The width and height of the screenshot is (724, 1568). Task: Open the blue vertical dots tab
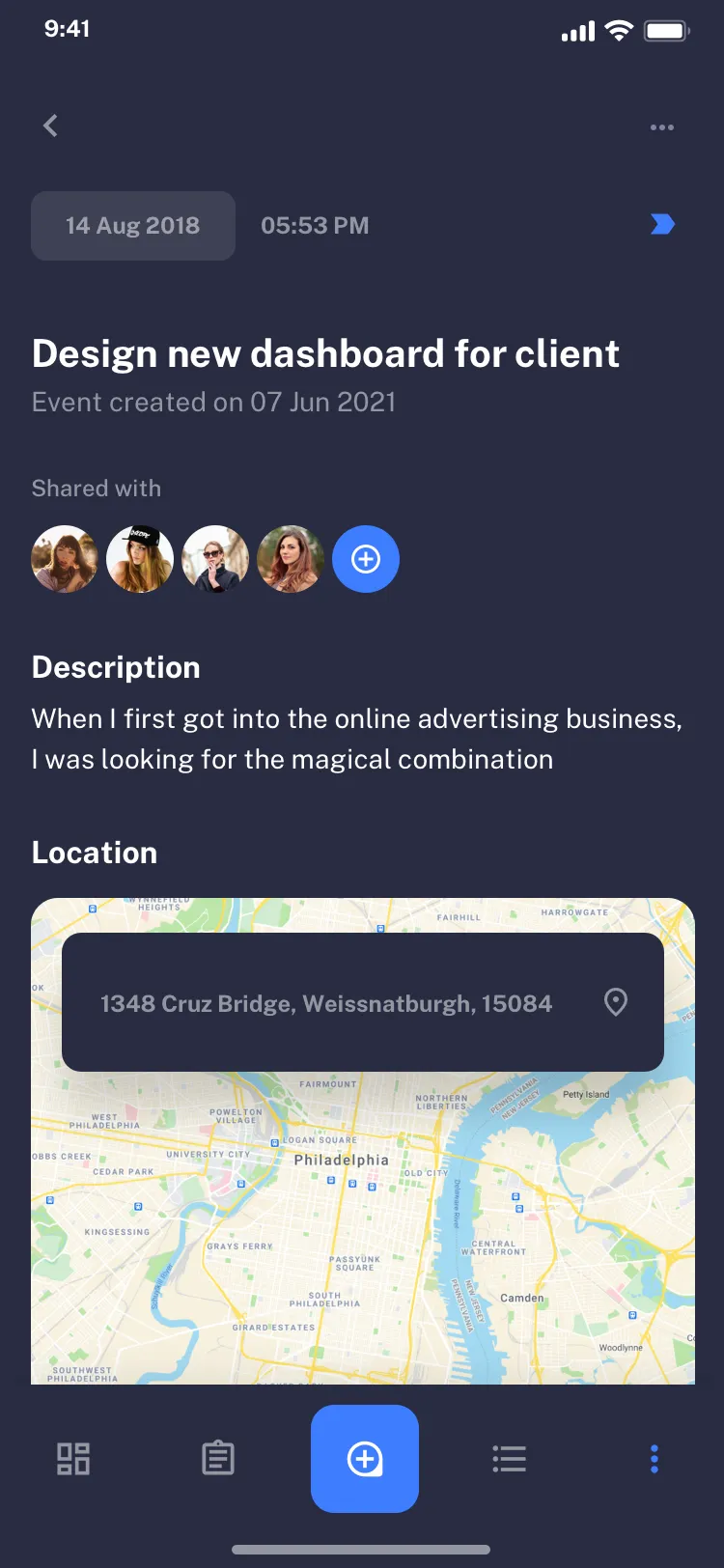point(654,1458)
